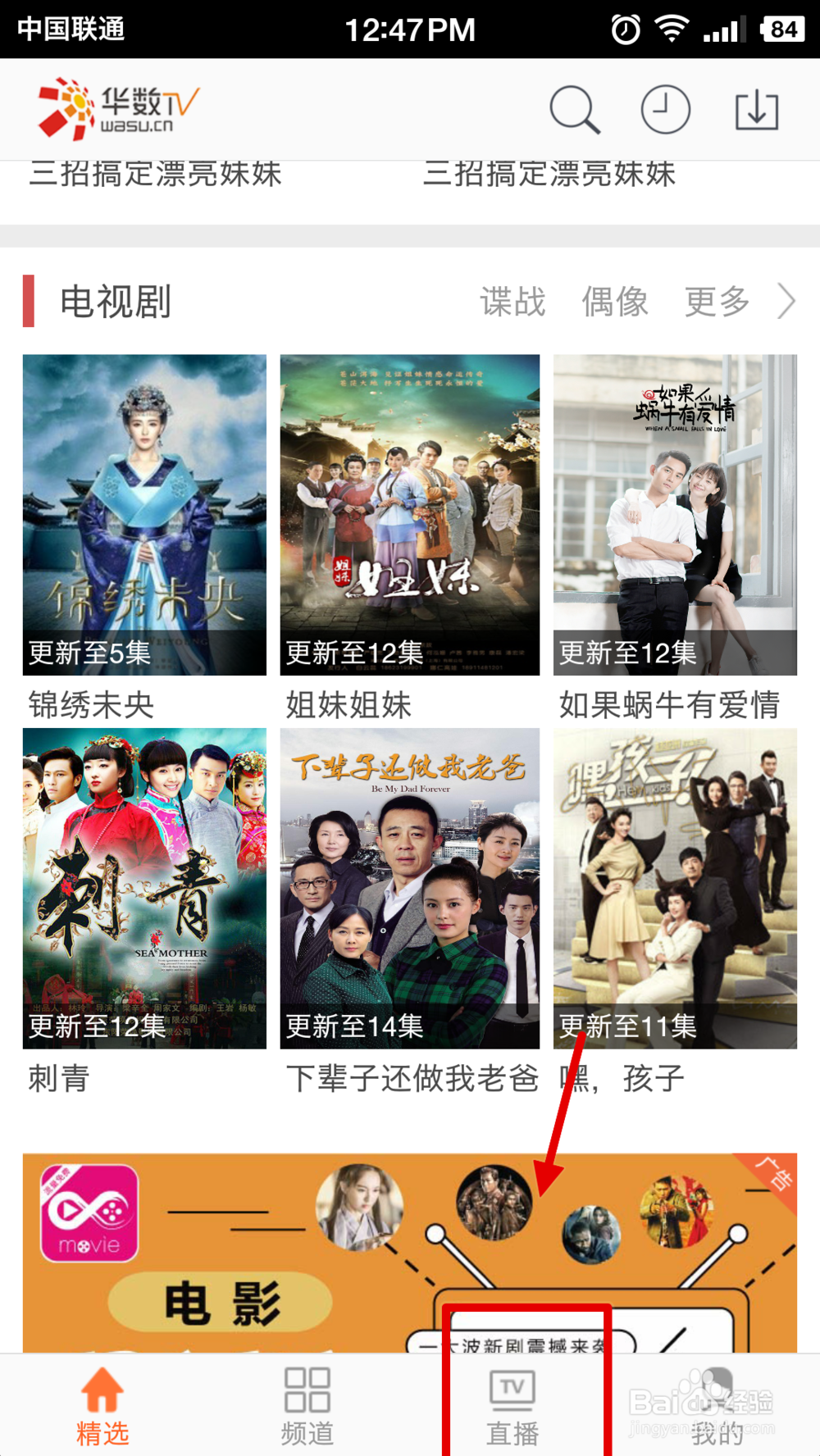The width and height of the screenshot is (820, 1456).
Task: Open the 电视剧 section header
Action: coord(115,301)
